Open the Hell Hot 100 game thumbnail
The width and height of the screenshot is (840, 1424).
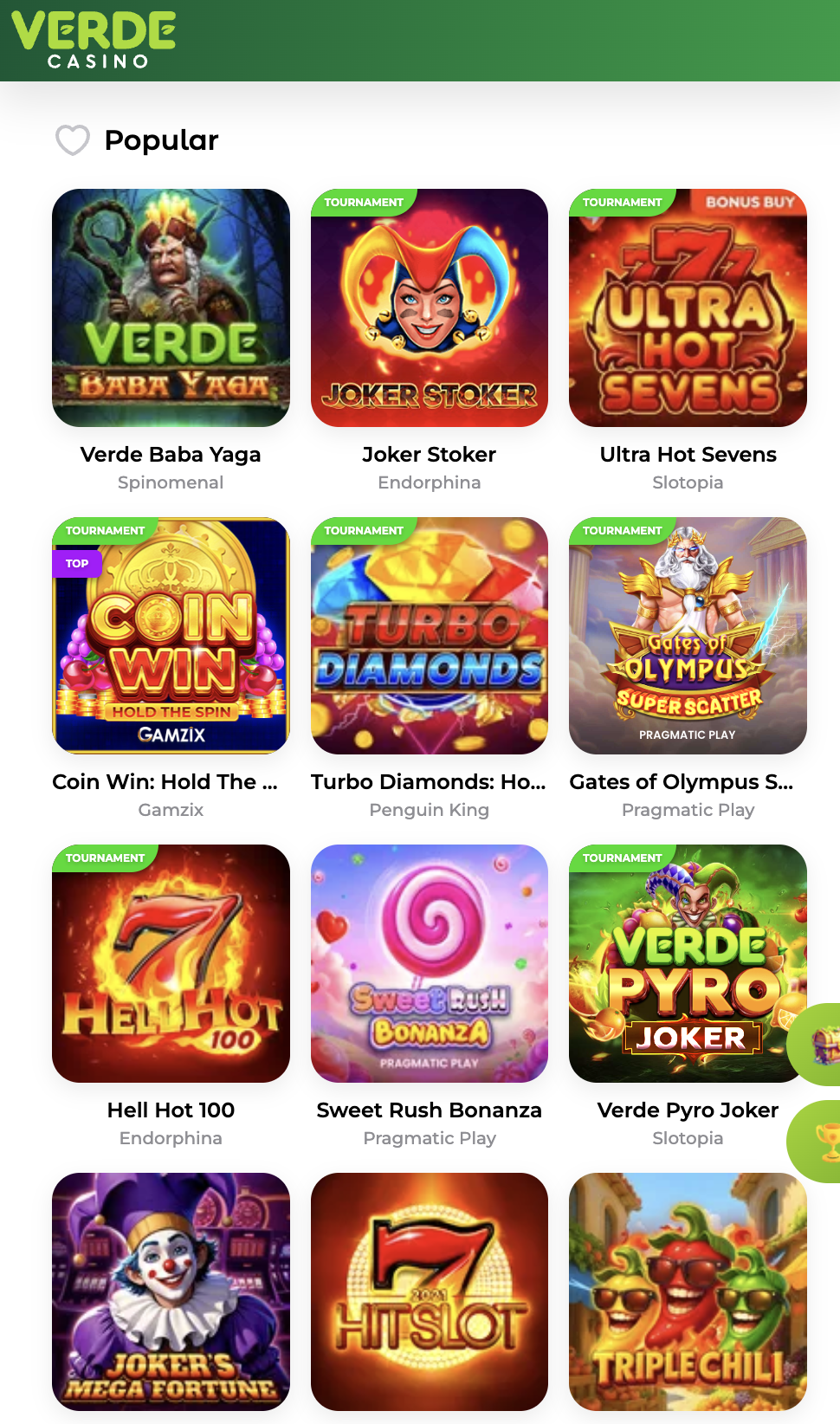[171, 964]
